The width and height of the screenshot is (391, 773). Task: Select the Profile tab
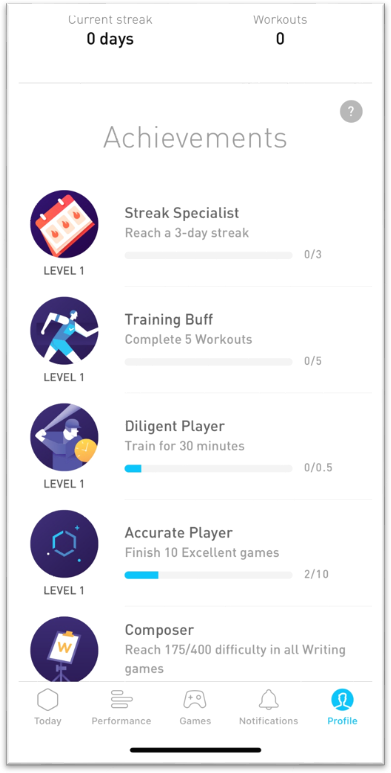(342, 707)
